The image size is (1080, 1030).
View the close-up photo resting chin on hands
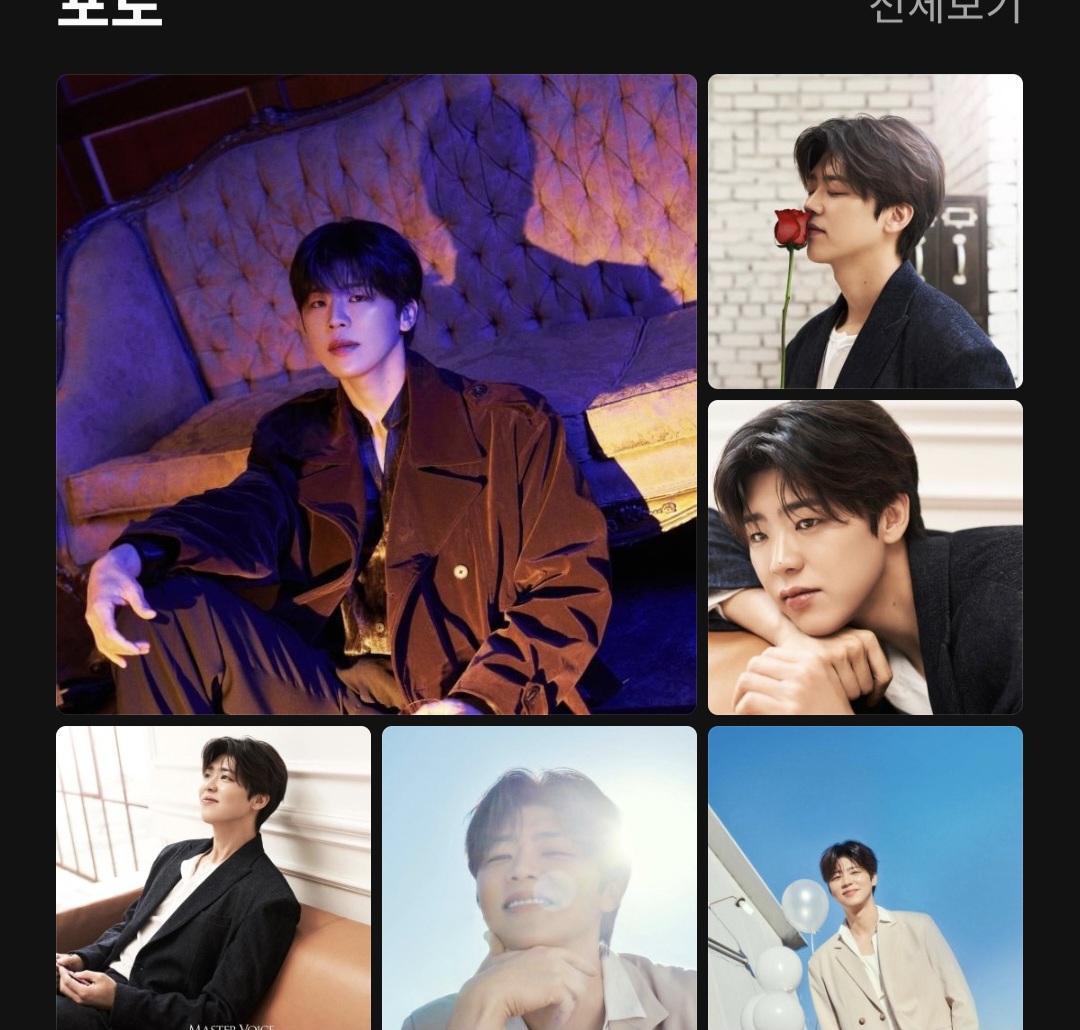(865, 557)
